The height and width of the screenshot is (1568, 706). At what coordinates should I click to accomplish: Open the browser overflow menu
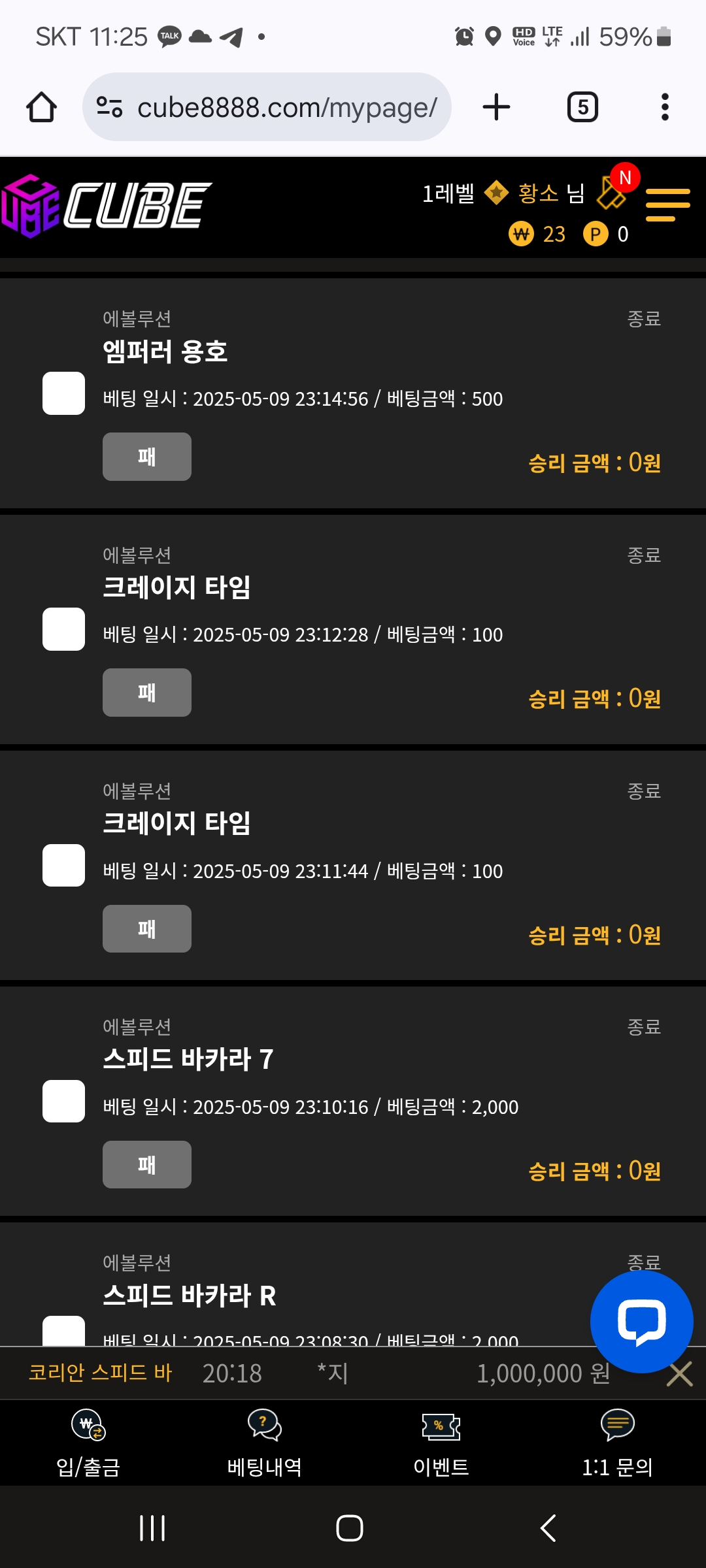(665, 107)
